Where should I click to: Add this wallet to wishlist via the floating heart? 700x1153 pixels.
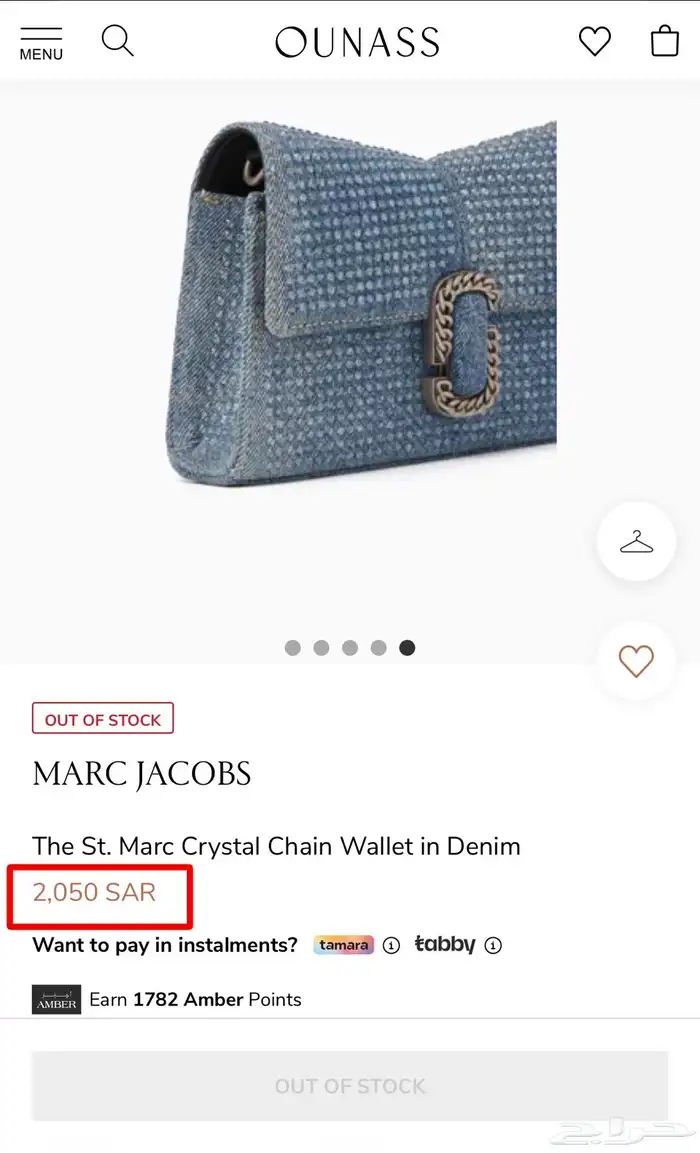point(636,660)
